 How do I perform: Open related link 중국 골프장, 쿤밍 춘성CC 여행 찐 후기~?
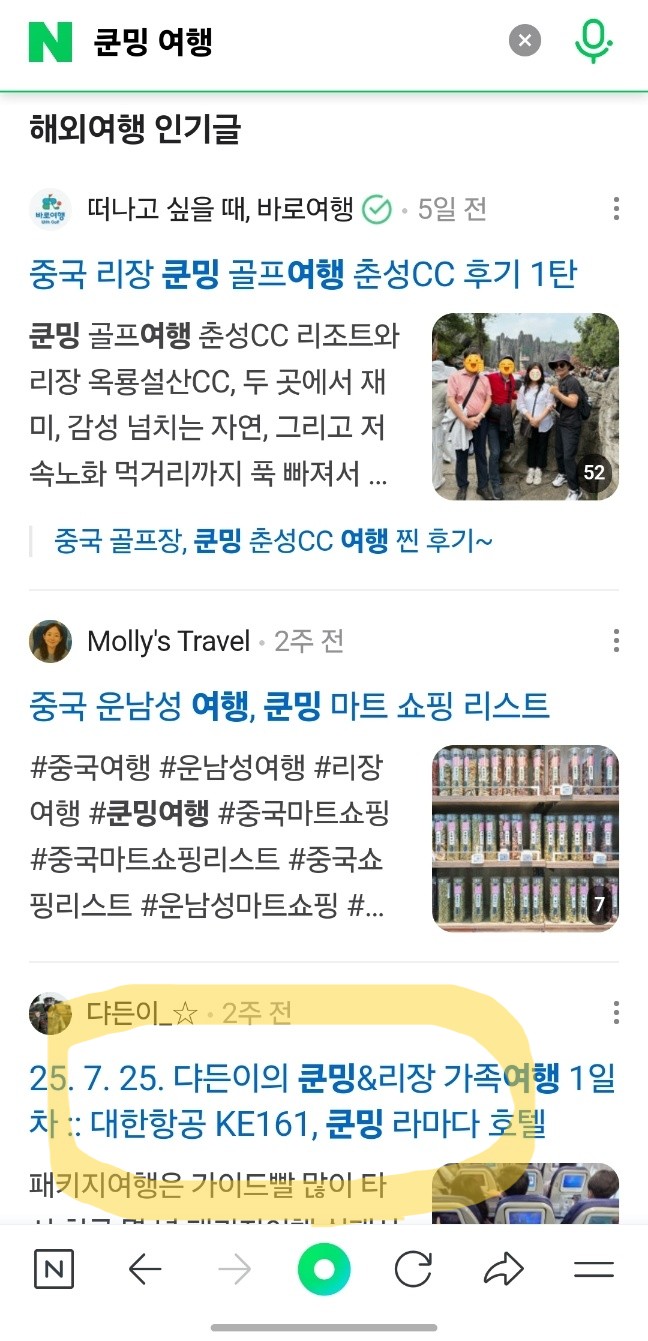tap(273, 541)
